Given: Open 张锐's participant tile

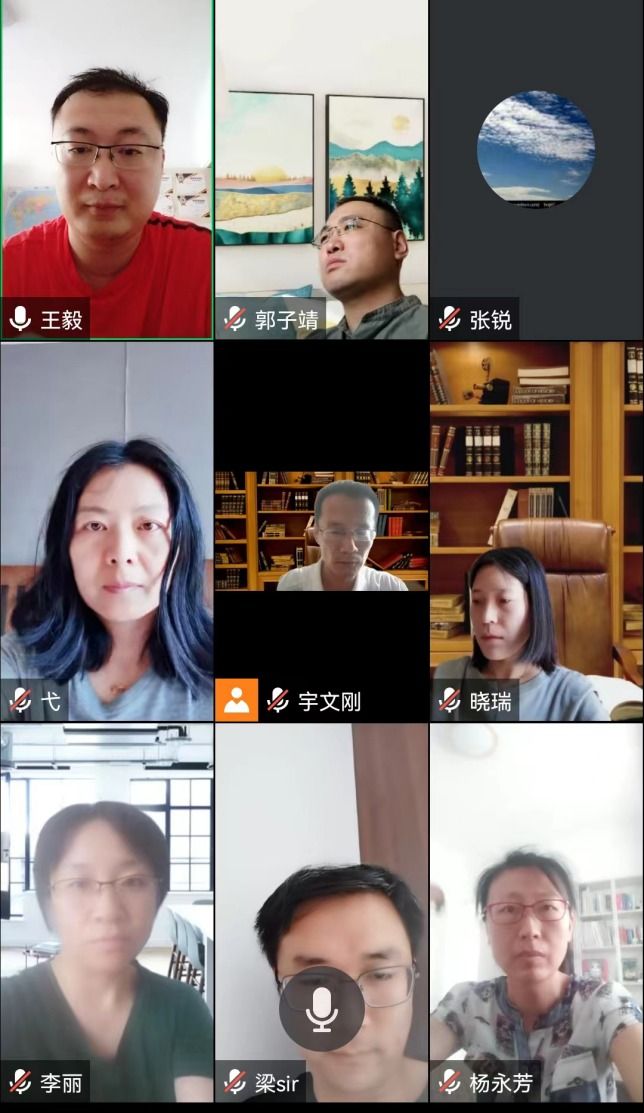Looking at the screenshot, I should coord(536,170).
